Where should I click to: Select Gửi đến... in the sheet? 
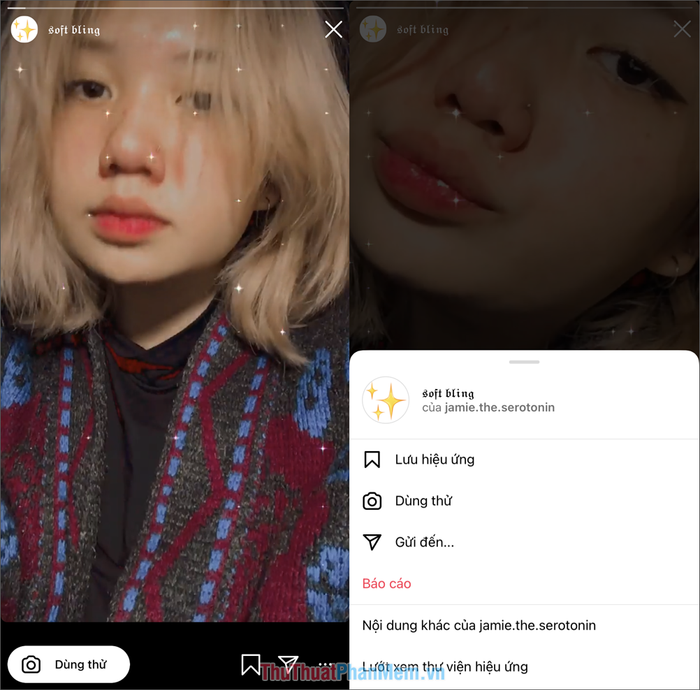point(424,542)
